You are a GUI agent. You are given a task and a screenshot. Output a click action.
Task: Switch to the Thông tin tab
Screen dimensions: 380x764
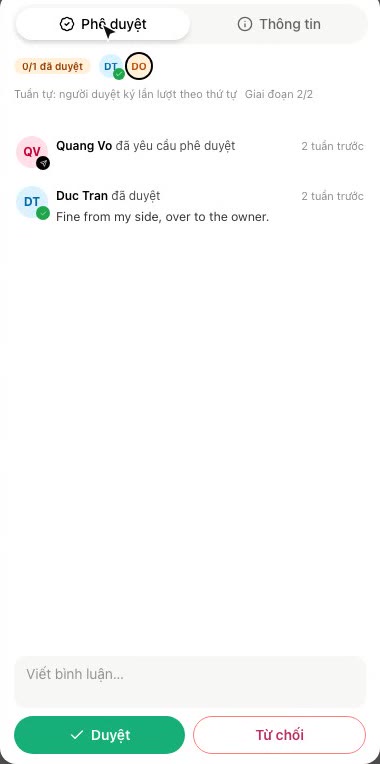[279, 24]
